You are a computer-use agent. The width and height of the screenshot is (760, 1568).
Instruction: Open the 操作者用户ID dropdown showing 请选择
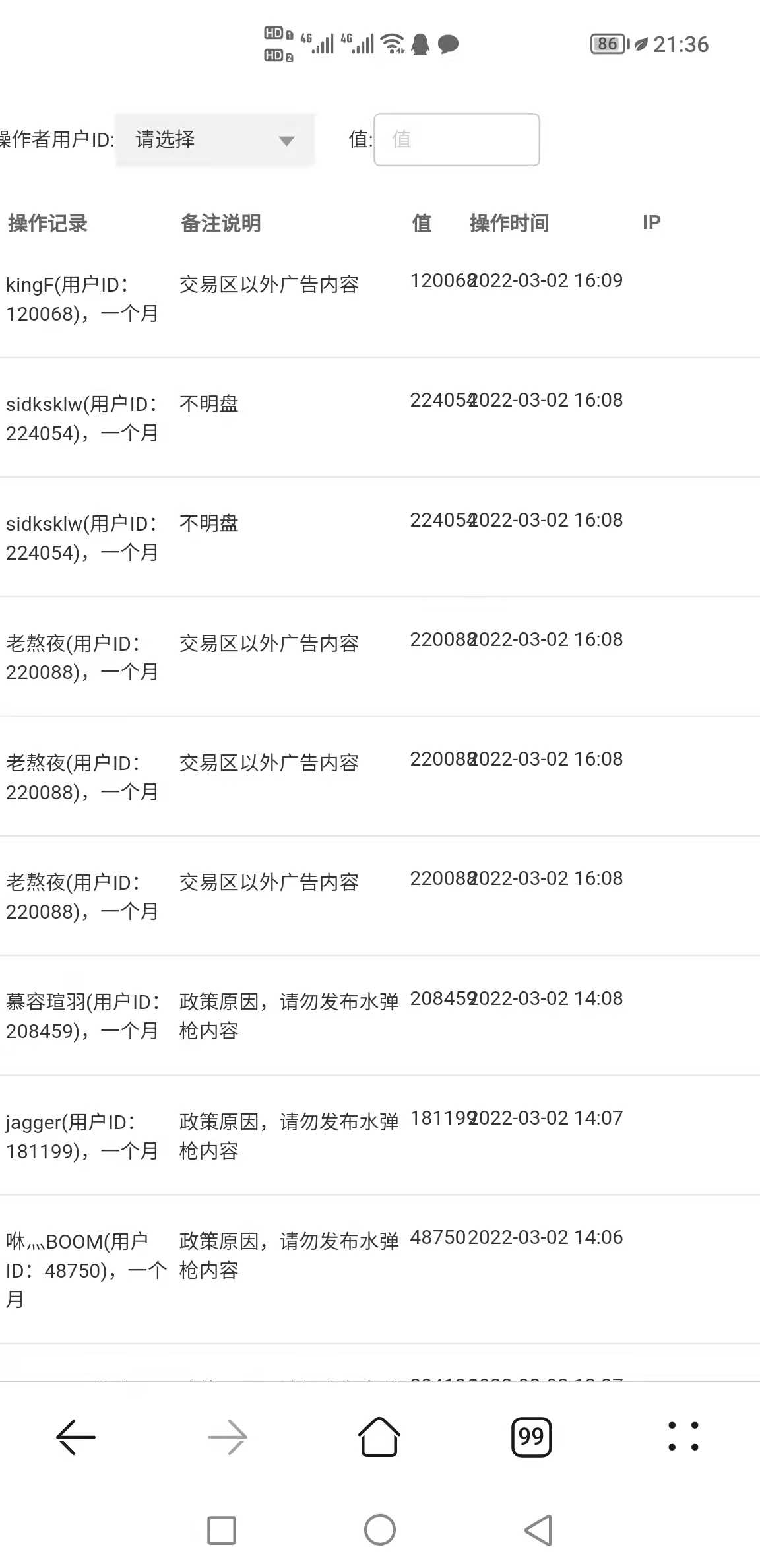215,139
